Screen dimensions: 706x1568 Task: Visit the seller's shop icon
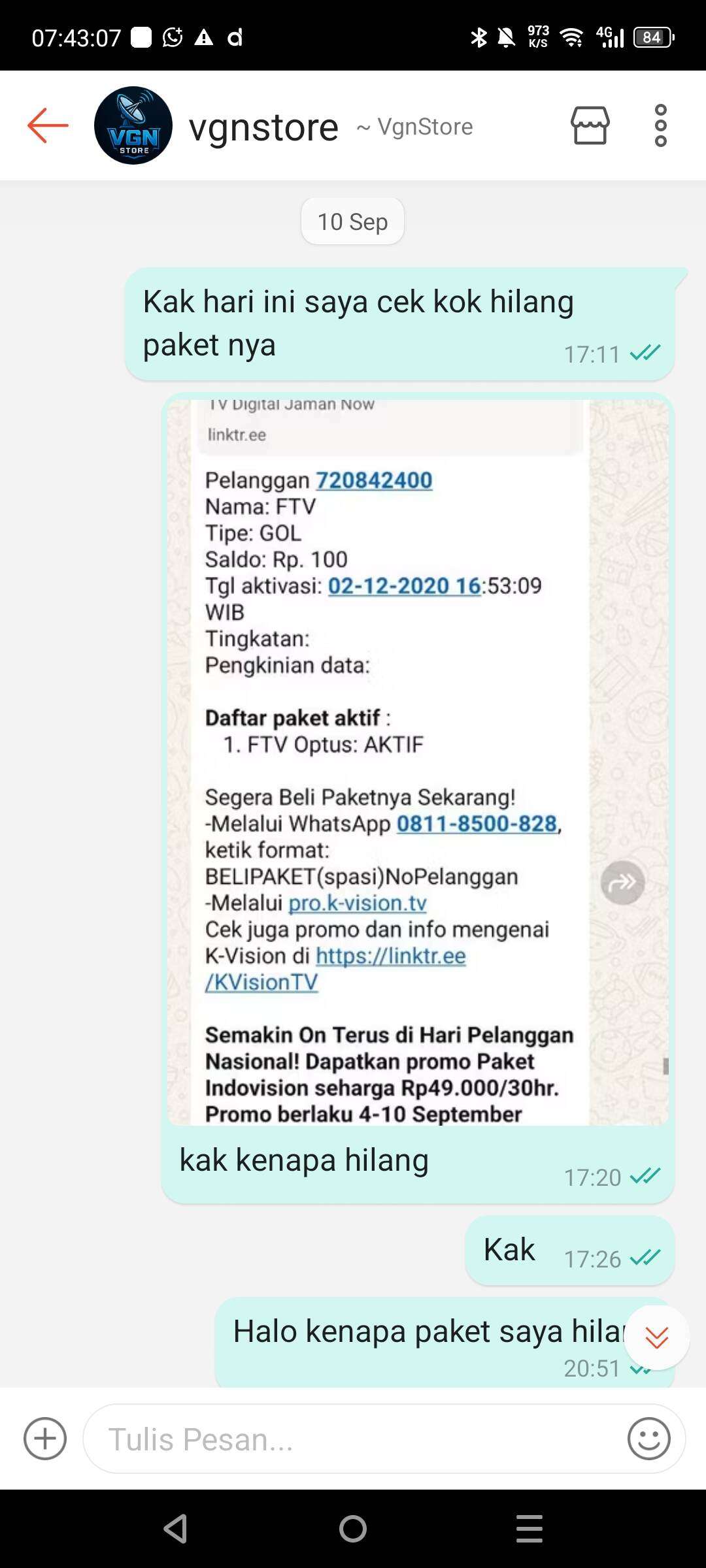click(590, 125)
